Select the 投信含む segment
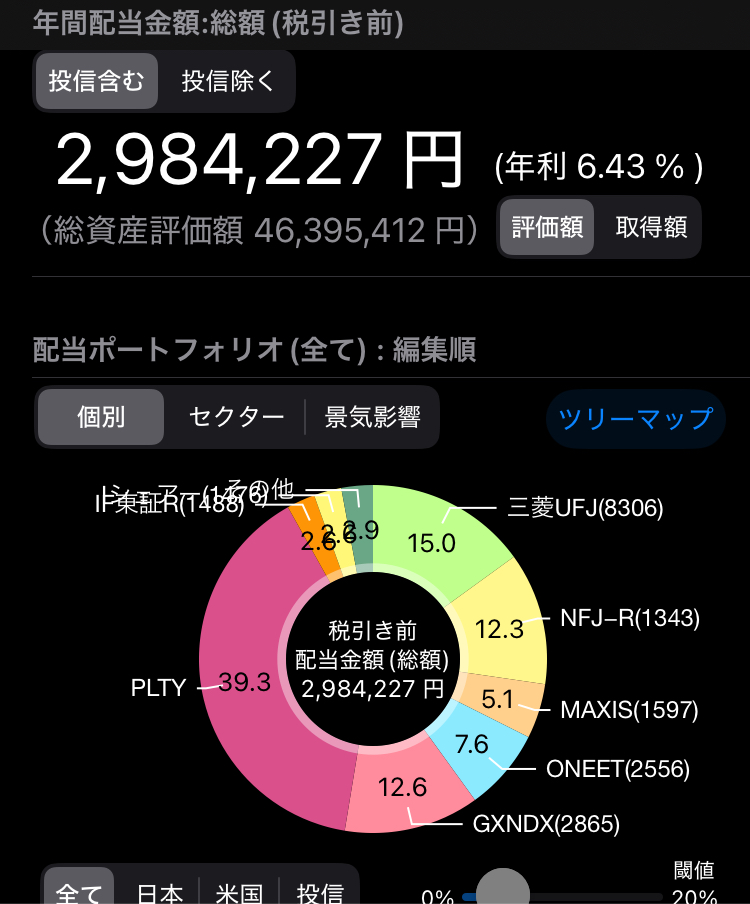The height and width of the screenshot is (904, 750). point(97,82)
